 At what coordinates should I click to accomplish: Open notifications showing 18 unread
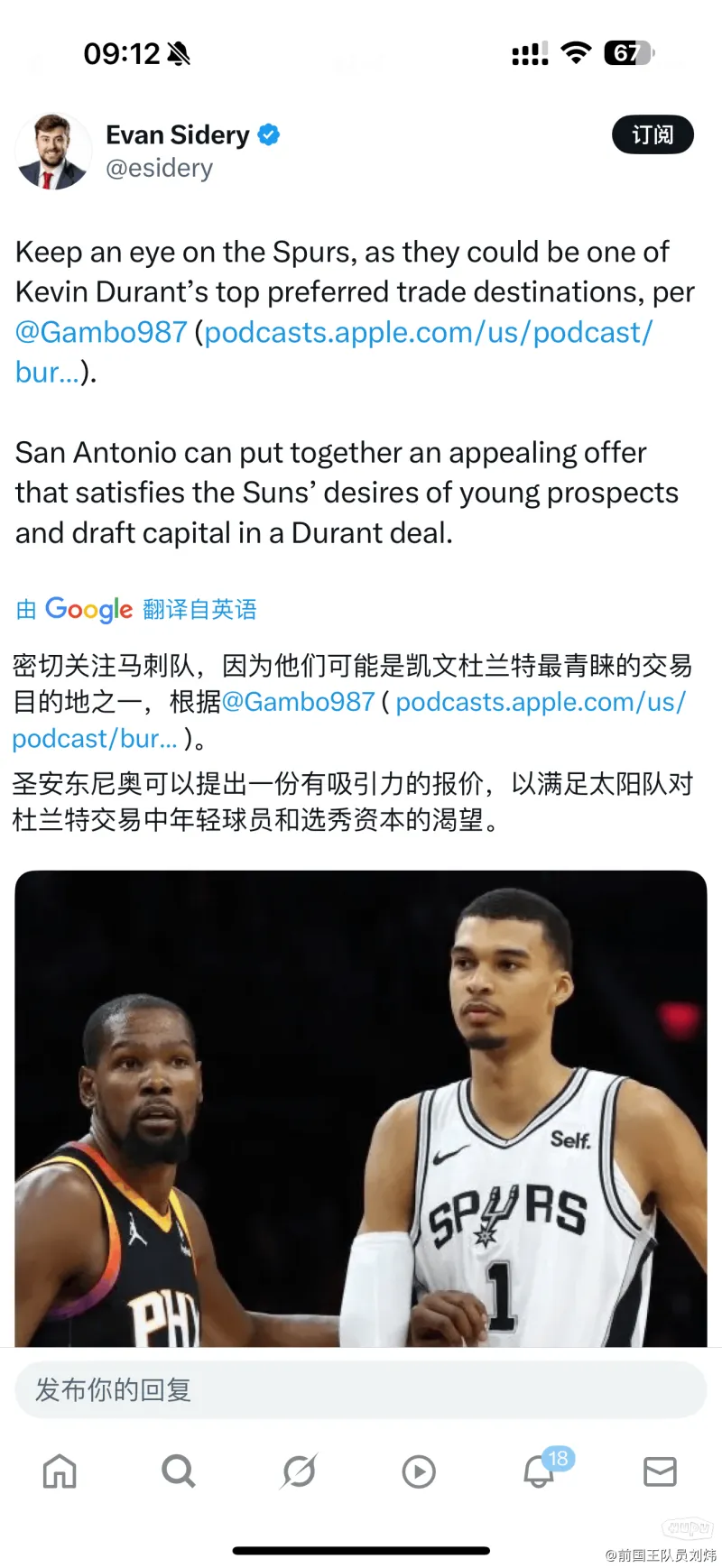pos(539,1471)
